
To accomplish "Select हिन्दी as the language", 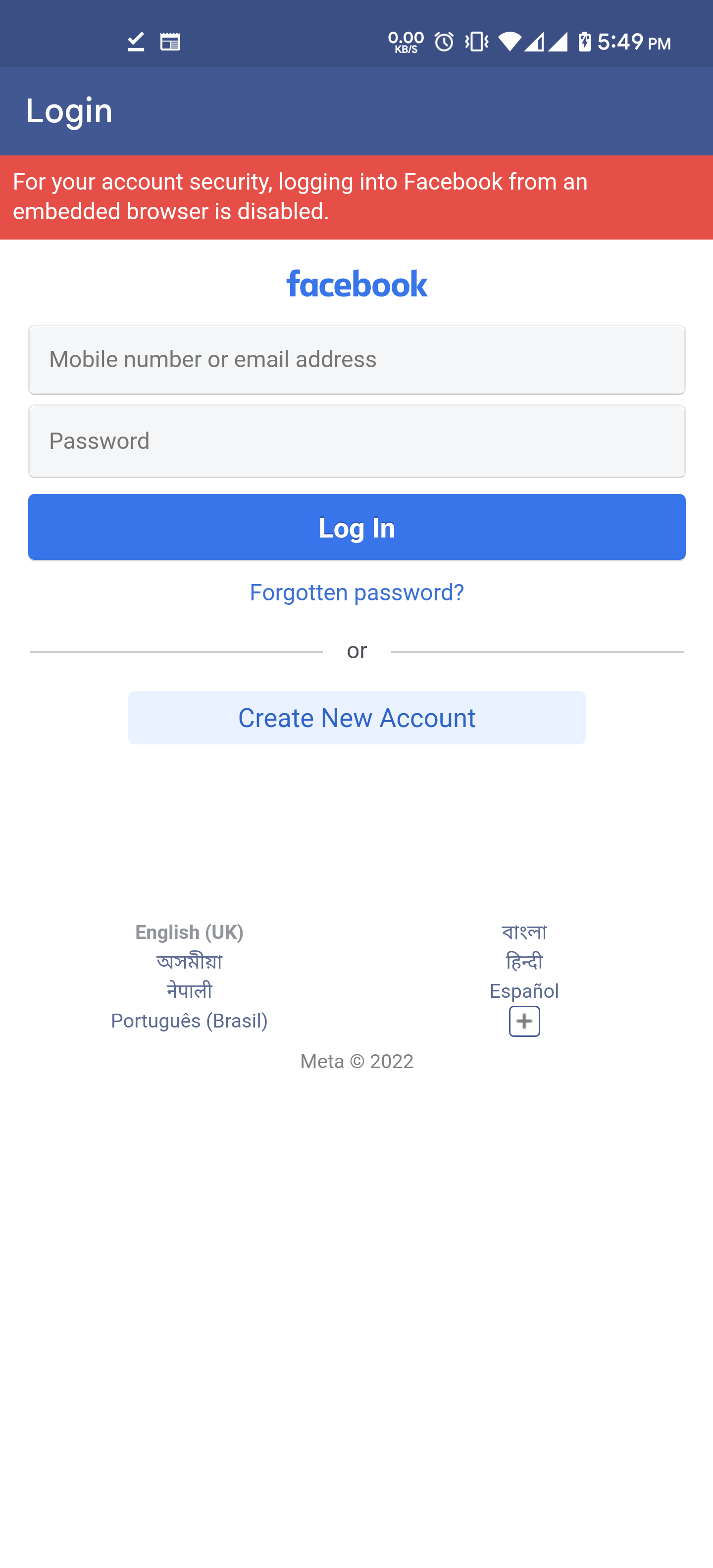I will click(524, 962).
